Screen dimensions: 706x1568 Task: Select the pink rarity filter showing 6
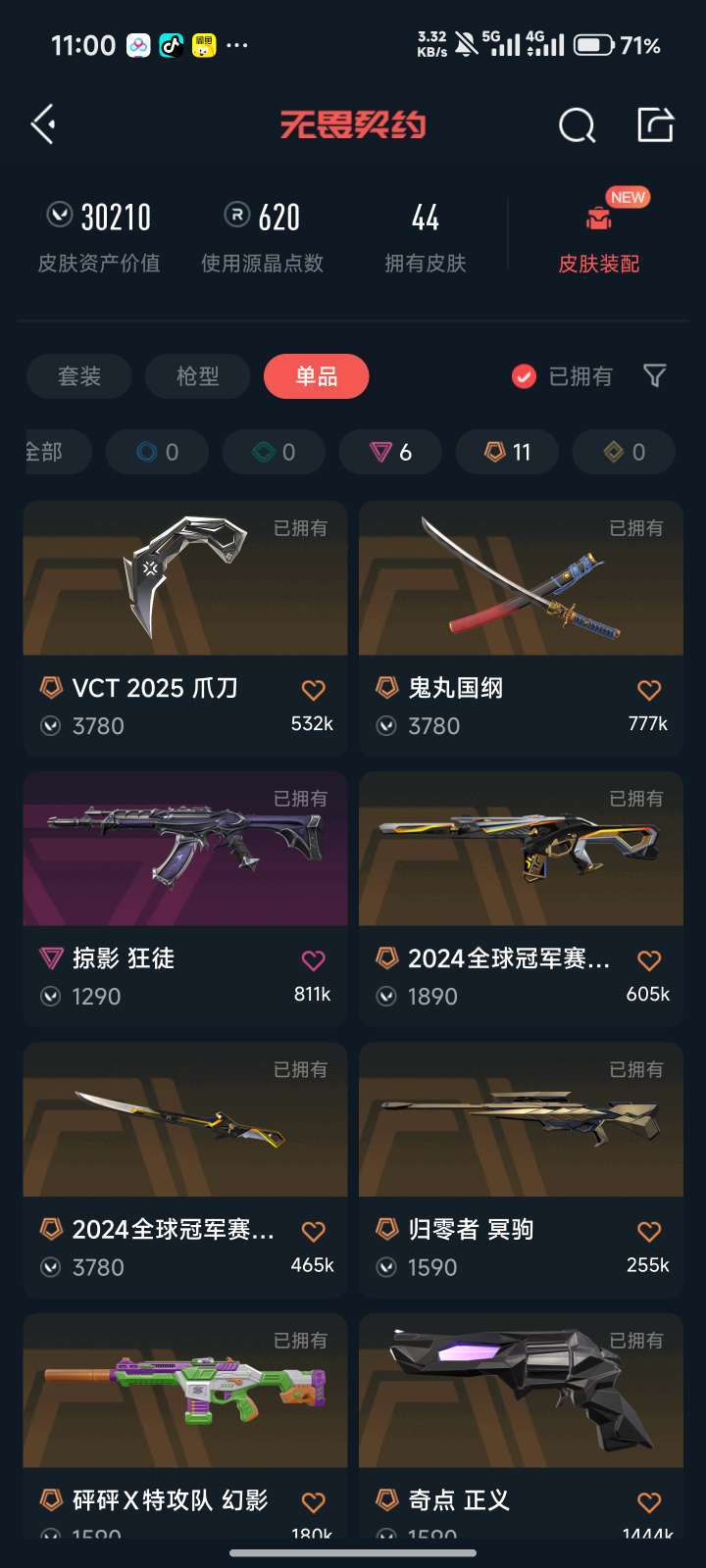coord(390,452)
